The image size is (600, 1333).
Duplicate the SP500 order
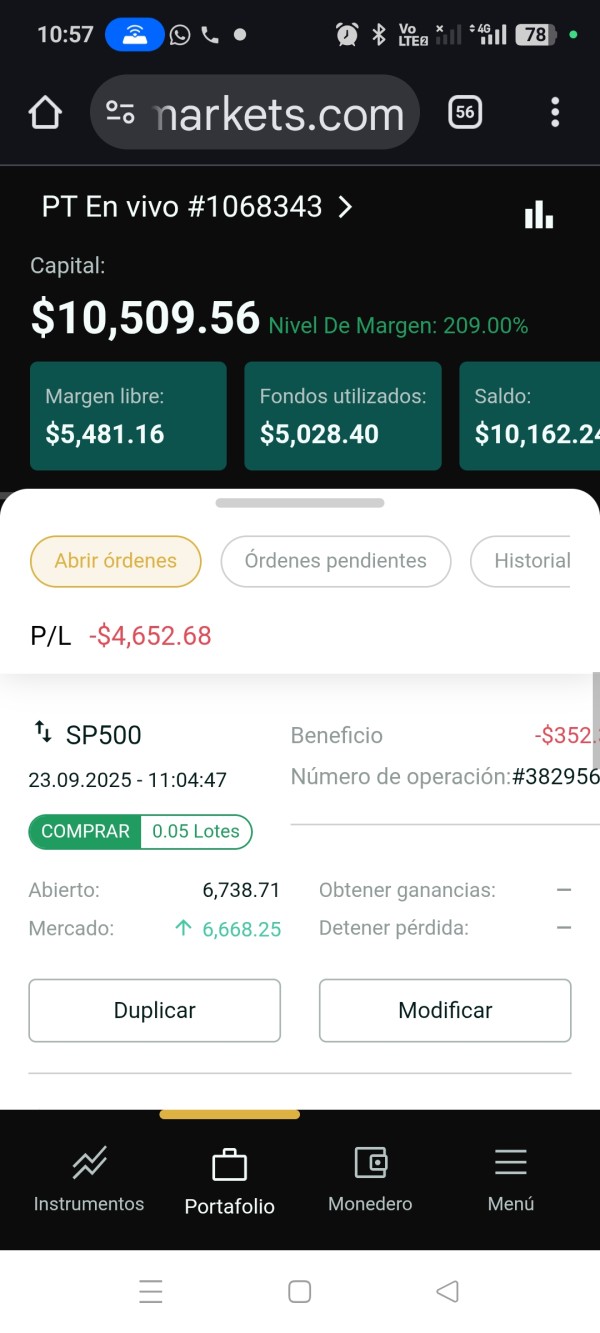point(155,1010)
